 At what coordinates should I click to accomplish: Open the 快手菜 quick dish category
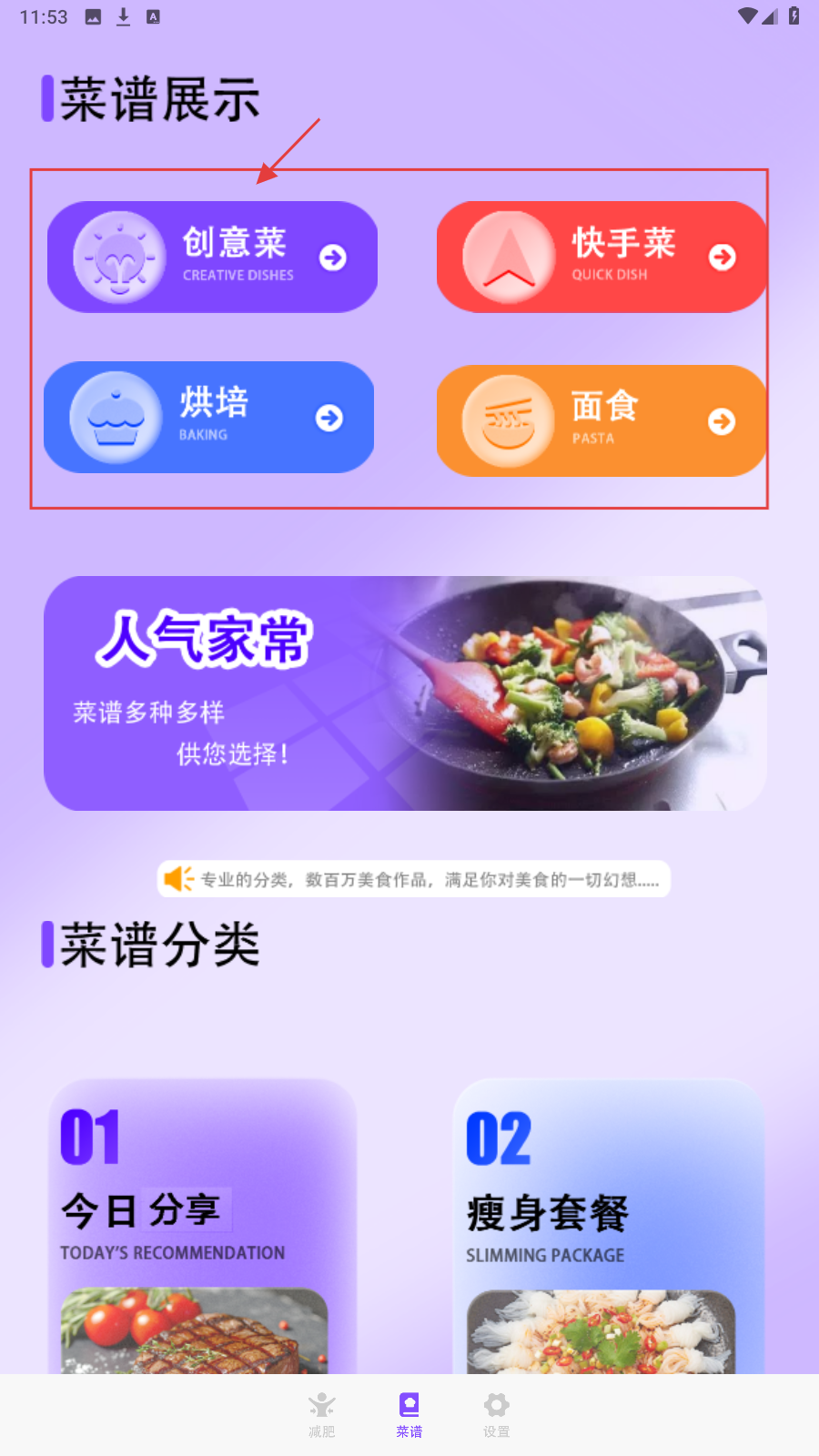click(x=601, y=257)
